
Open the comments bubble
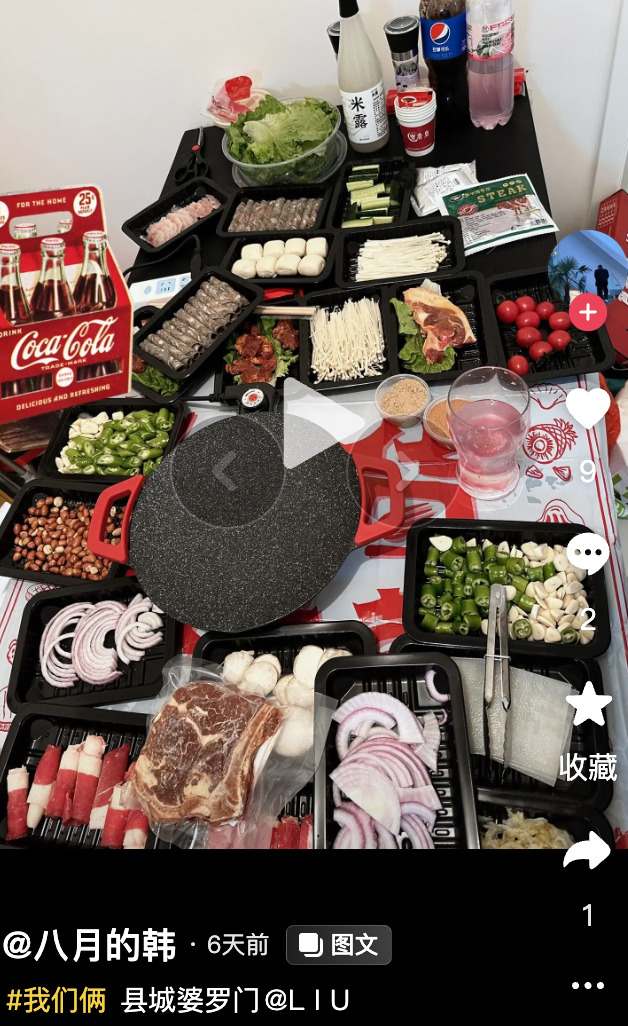click(587, 554)
